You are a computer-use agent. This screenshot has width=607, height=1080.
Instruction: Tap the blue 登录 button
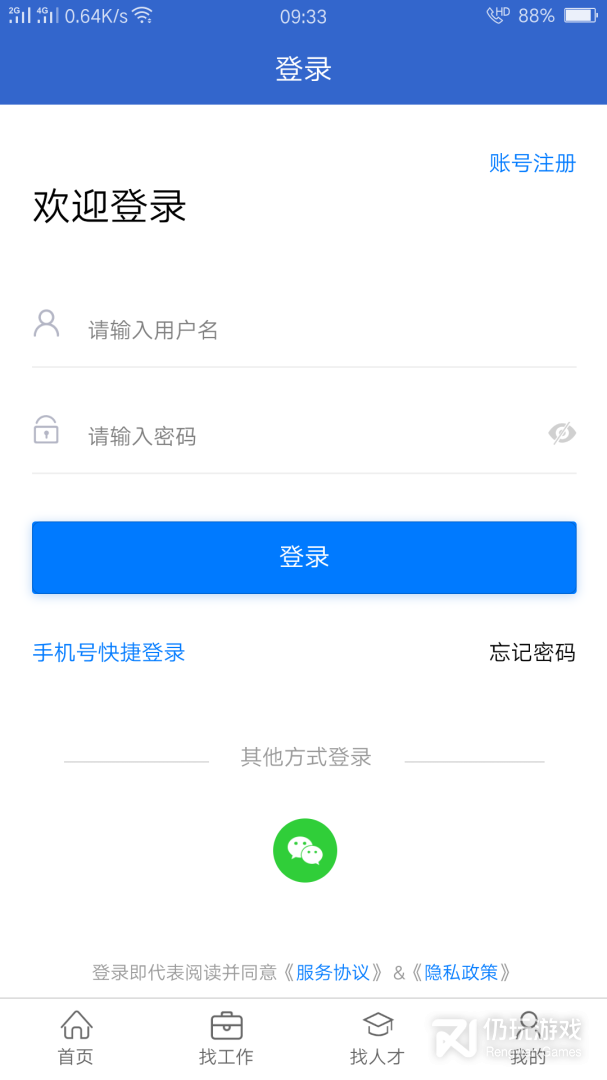click(x=304, y=557)
